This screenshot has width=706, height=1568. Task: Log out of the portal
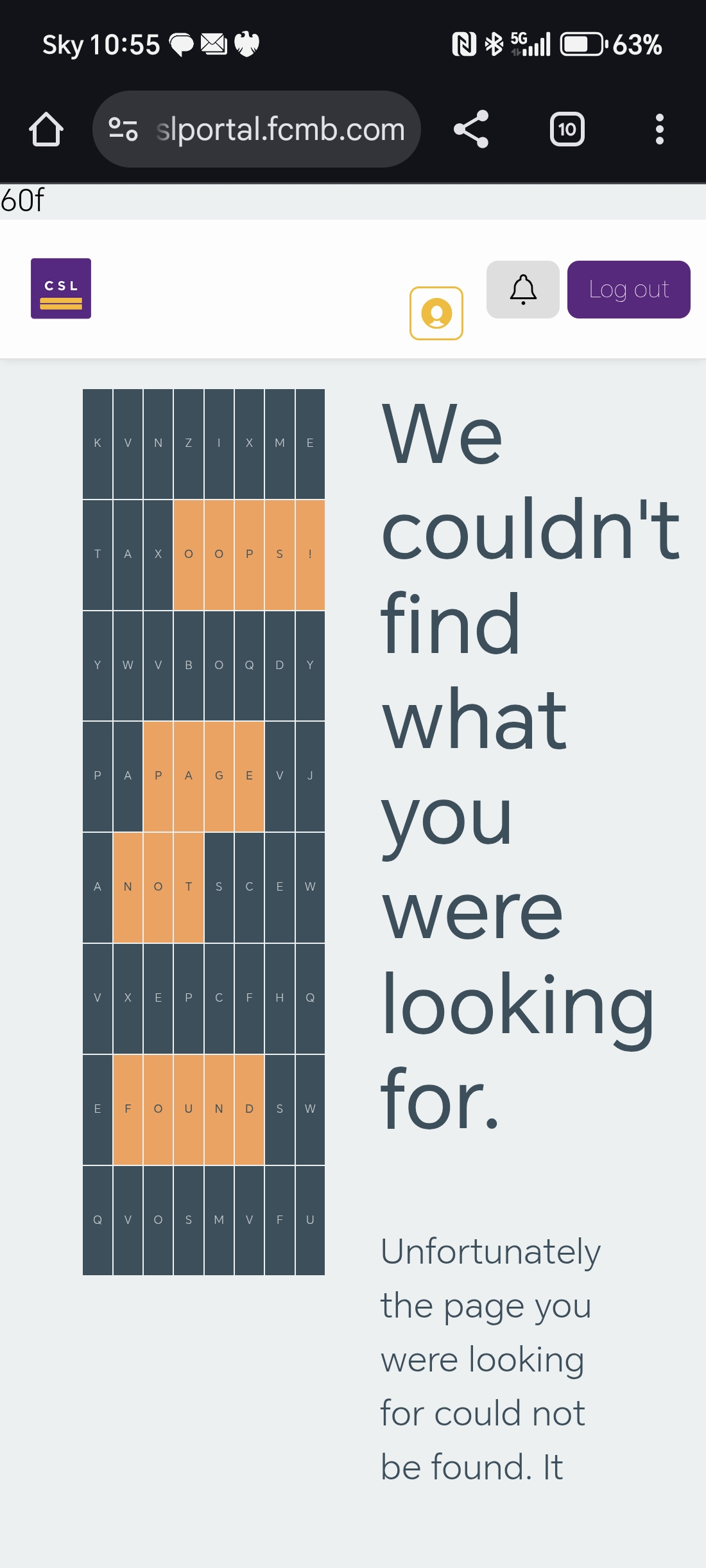pyautogui.click(x=628, y=290)
